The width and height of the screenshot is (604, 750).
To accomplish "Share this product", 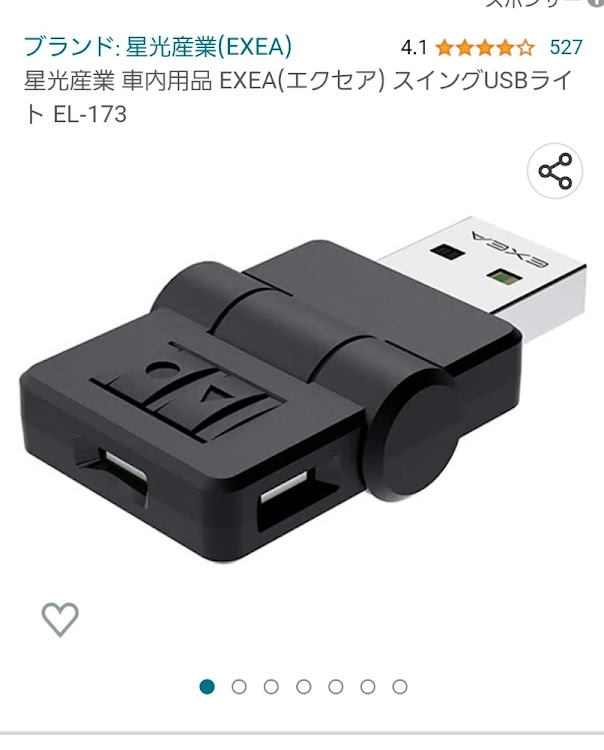I will click(x=555, y=172).
